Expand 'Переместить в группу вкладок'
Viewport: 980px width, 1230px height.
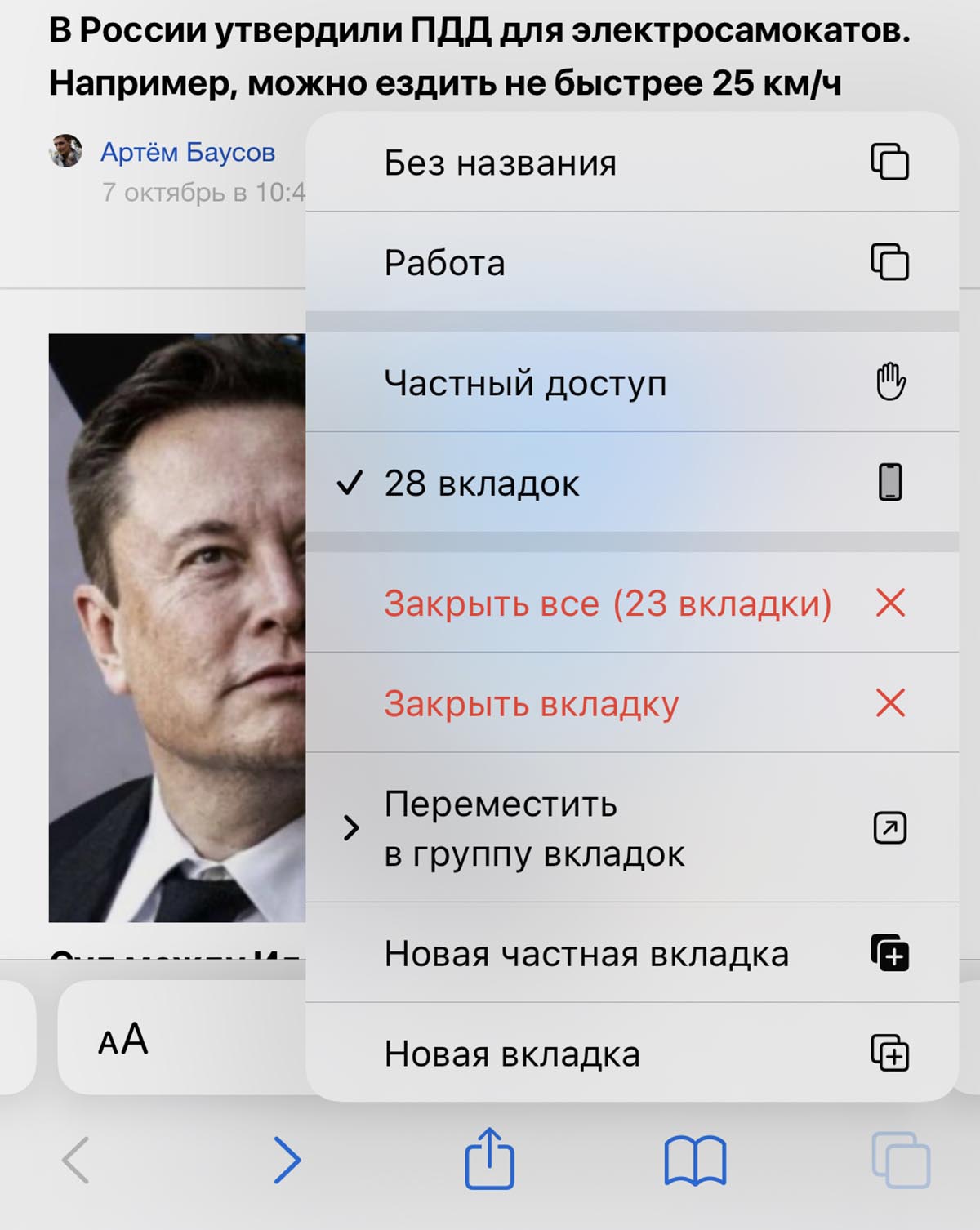630,828
